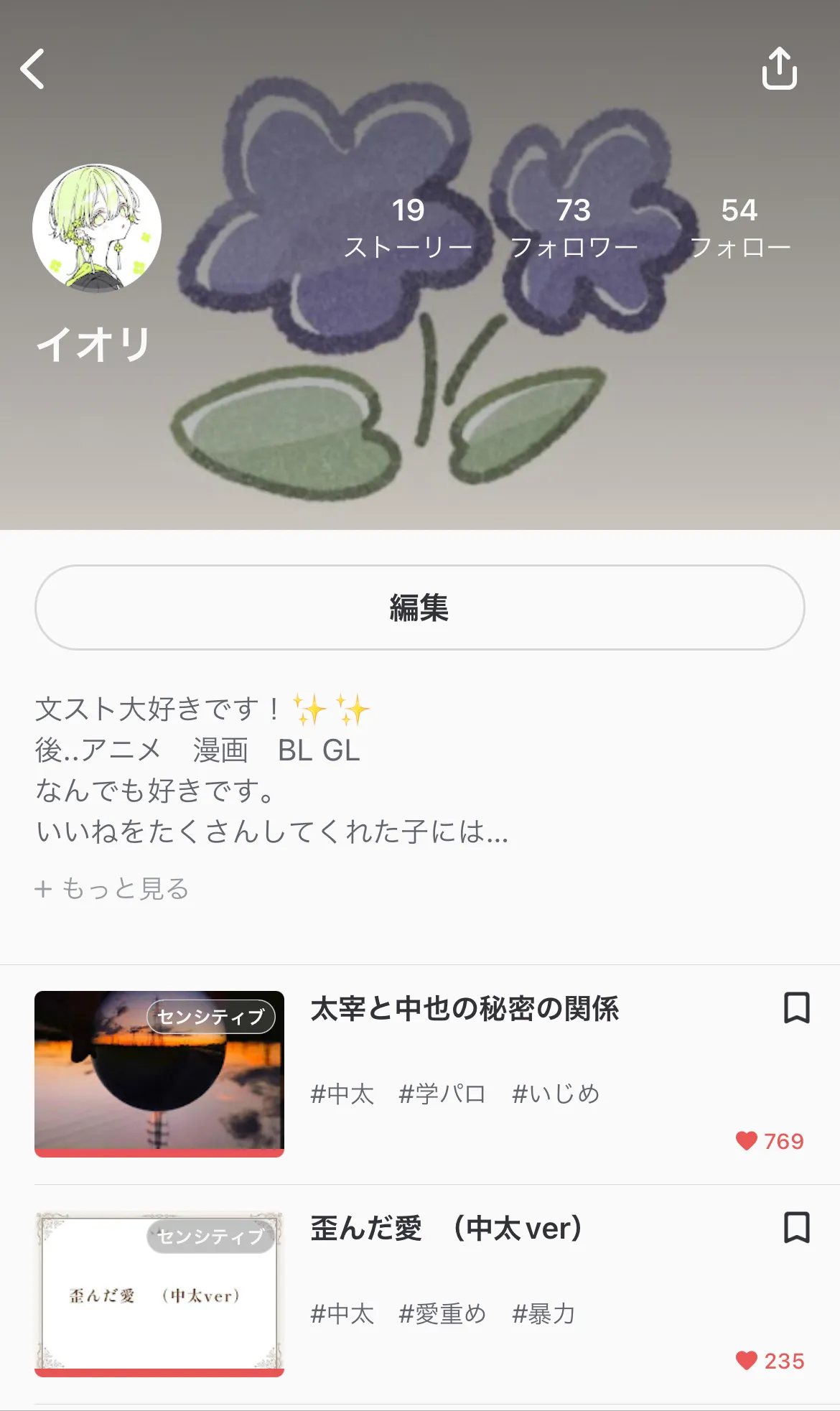This screenshot has height=1411, width=840.
Task: Open story 太宰と中也の秘密の関係
Action: click(465, 1009)
